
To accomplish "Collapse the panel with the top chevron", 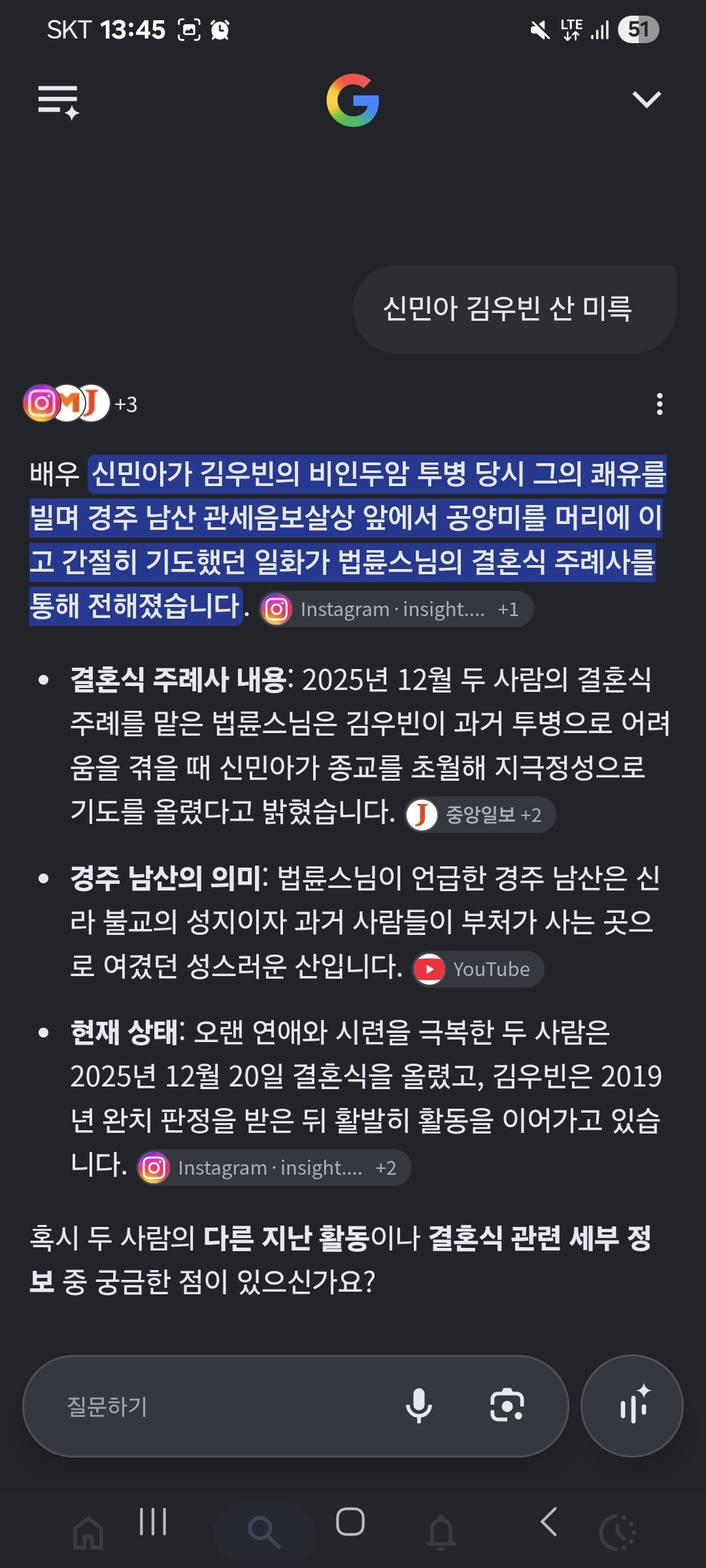I will (646, 99).
